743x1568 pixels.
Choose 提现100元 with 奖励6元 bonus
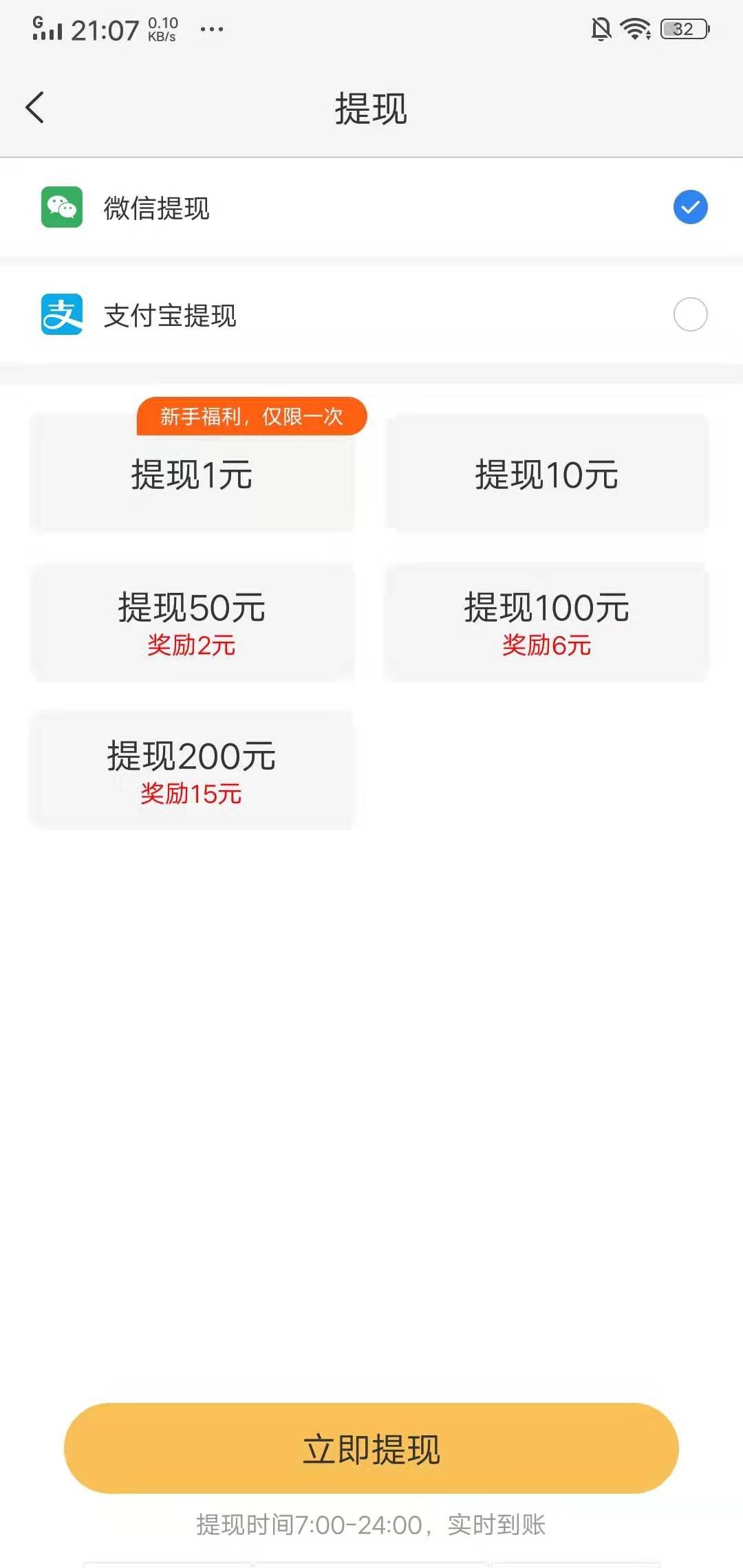coord(547,622)
